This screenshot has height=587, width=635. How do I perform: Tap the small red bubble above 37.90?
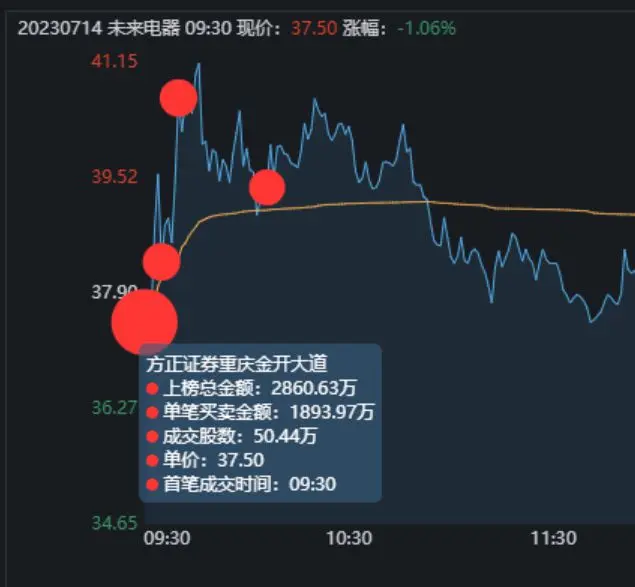(161, 262)
